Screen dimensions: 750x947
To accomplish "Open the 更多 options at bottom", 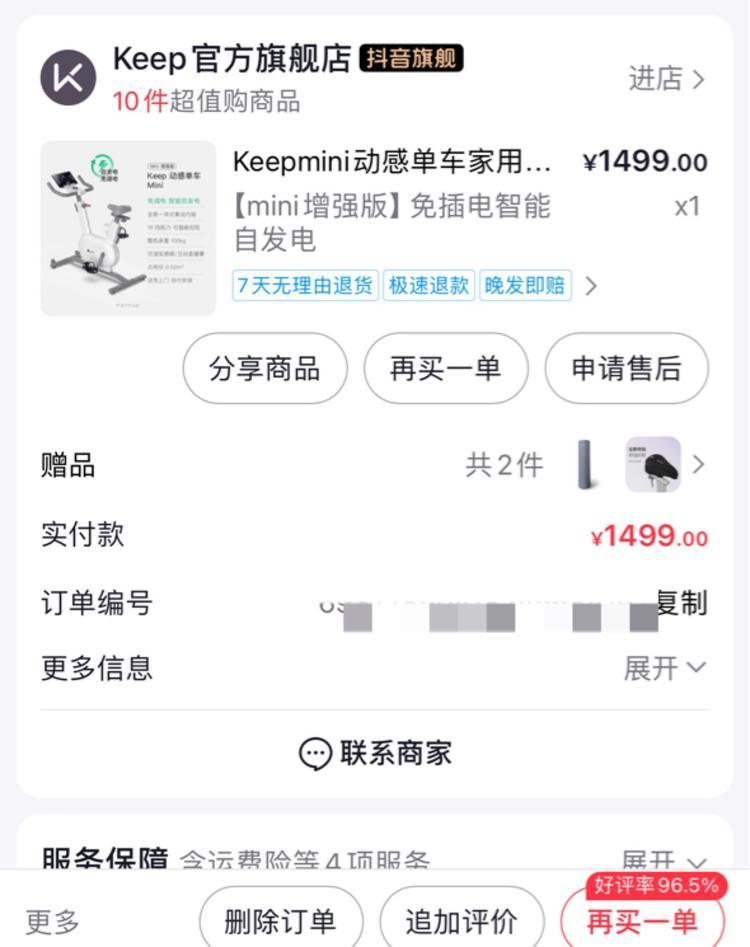I will [52, 921].
